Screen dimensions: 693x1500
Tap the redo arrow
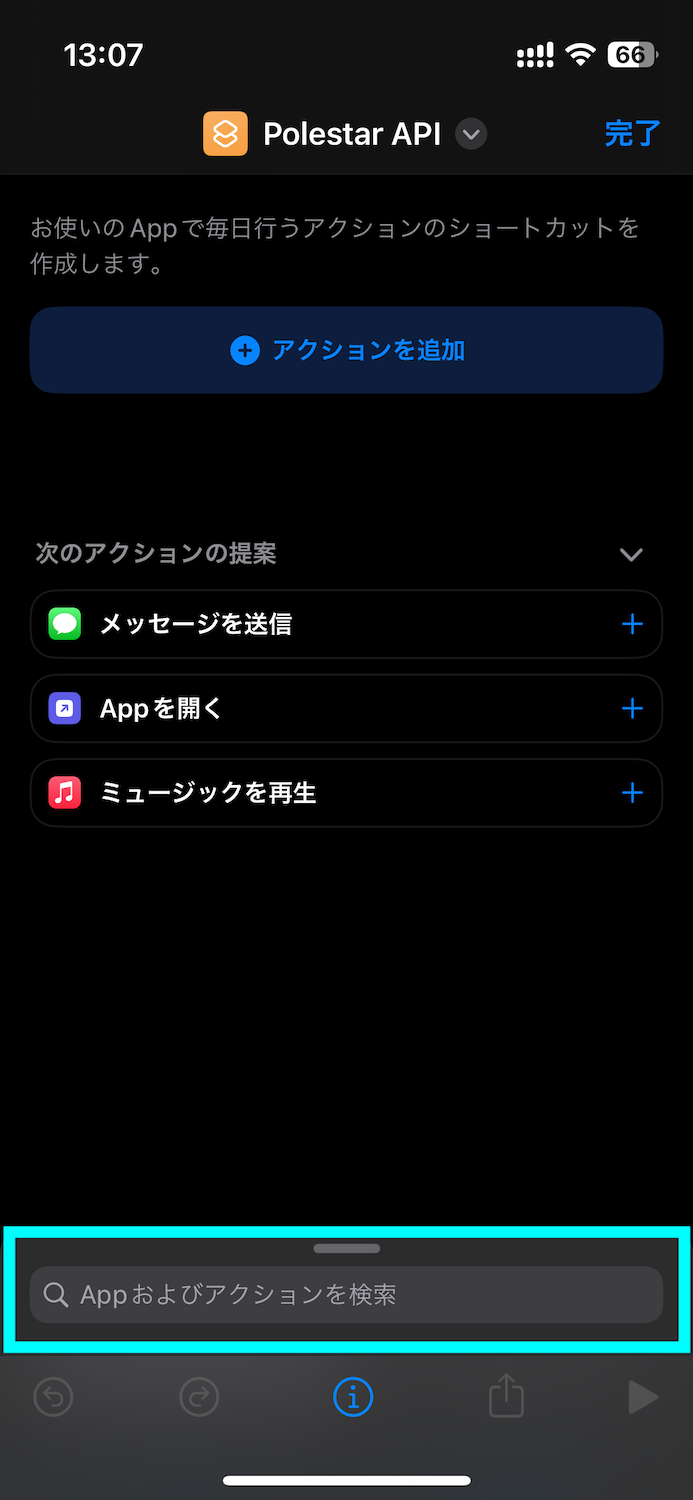pos(199,1397)
